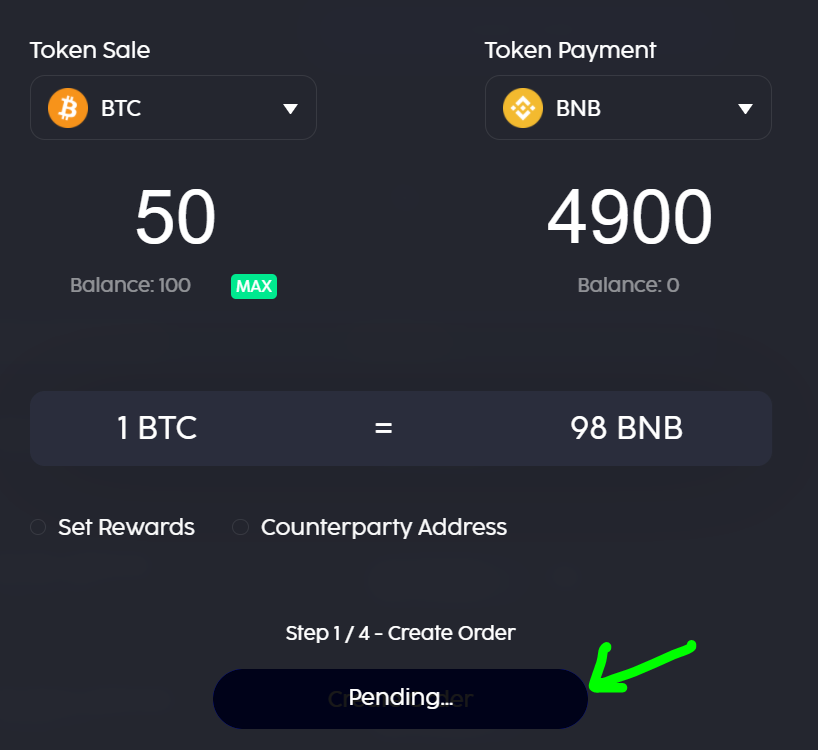The height and width of the screenshot is (750, 818).
Task: Tap the Pending create order button
Action: click(x=401, y=699)
